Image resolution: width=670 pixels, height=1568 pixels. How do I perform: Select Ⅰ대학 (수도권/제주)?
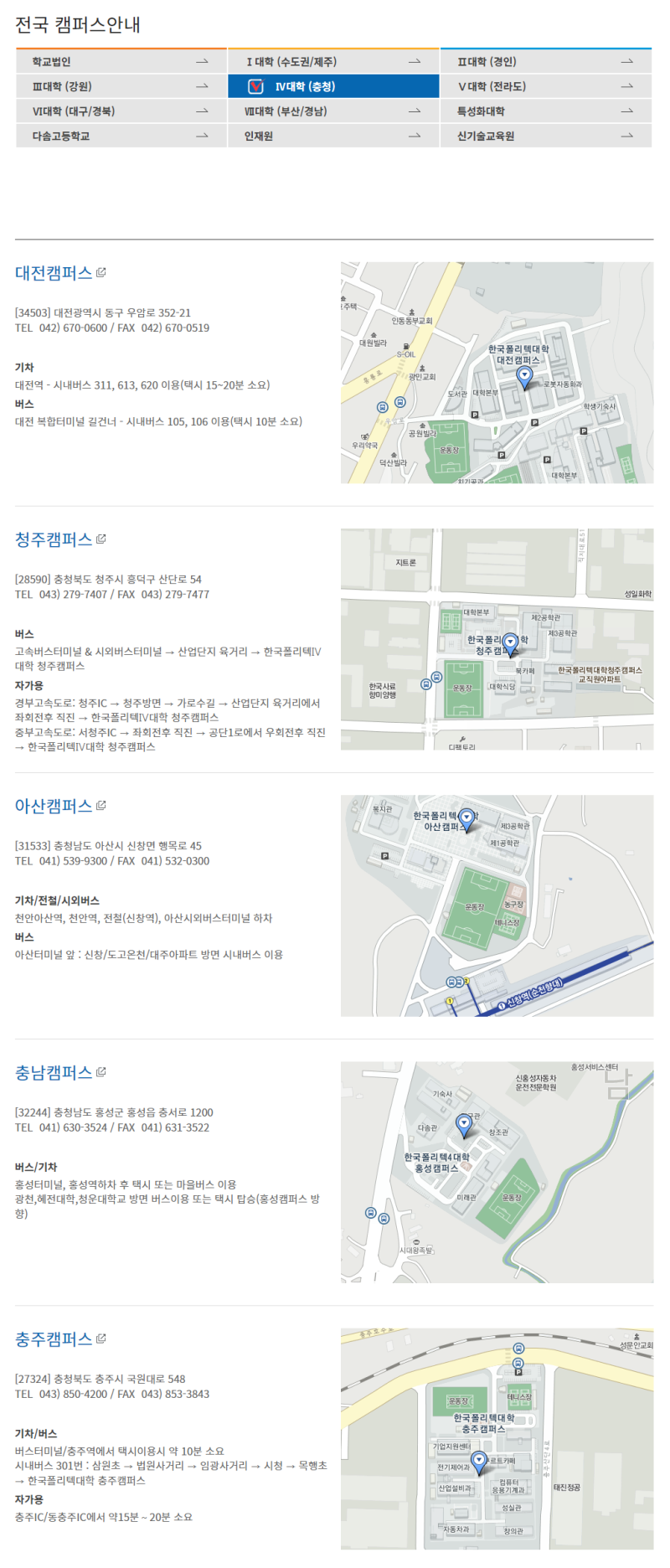pyautogui.click(x=332, y=62)
